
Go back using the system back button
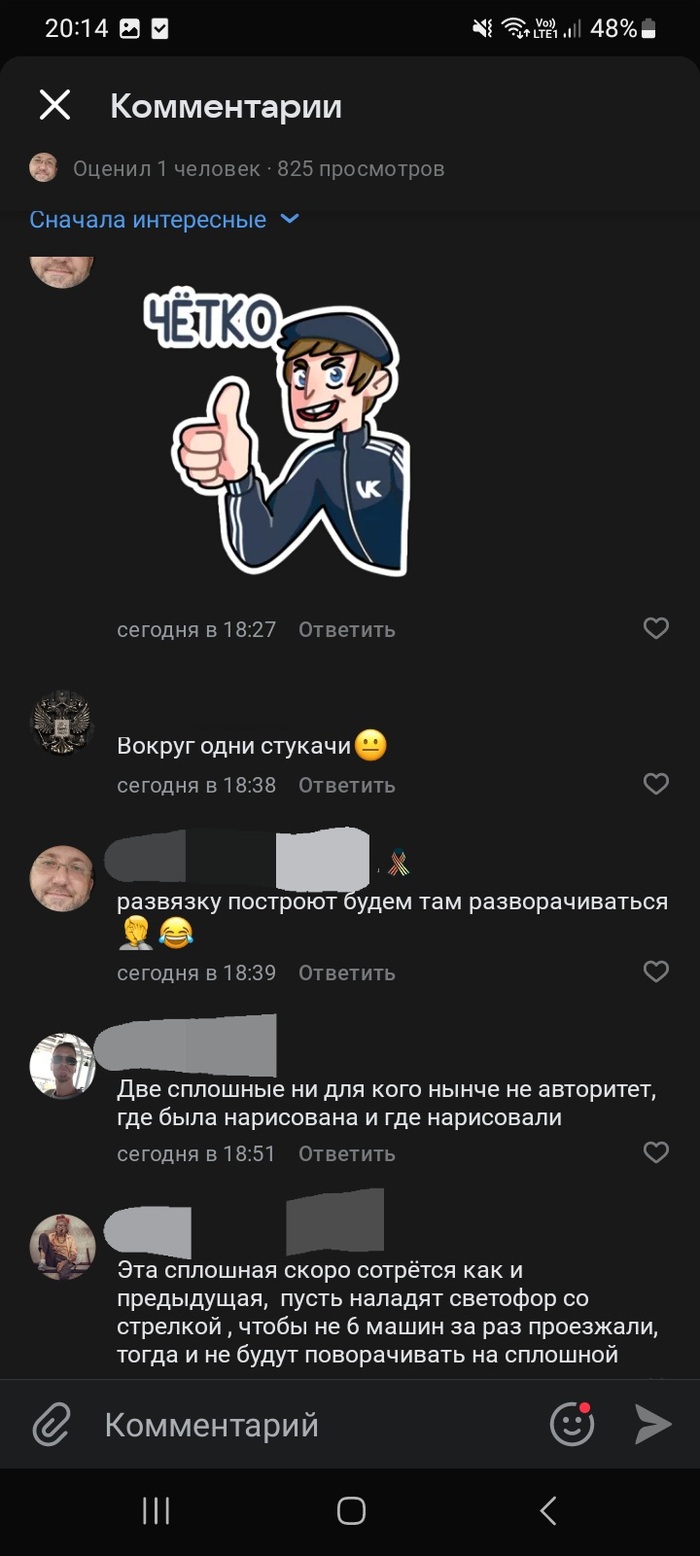[547, 1510]
